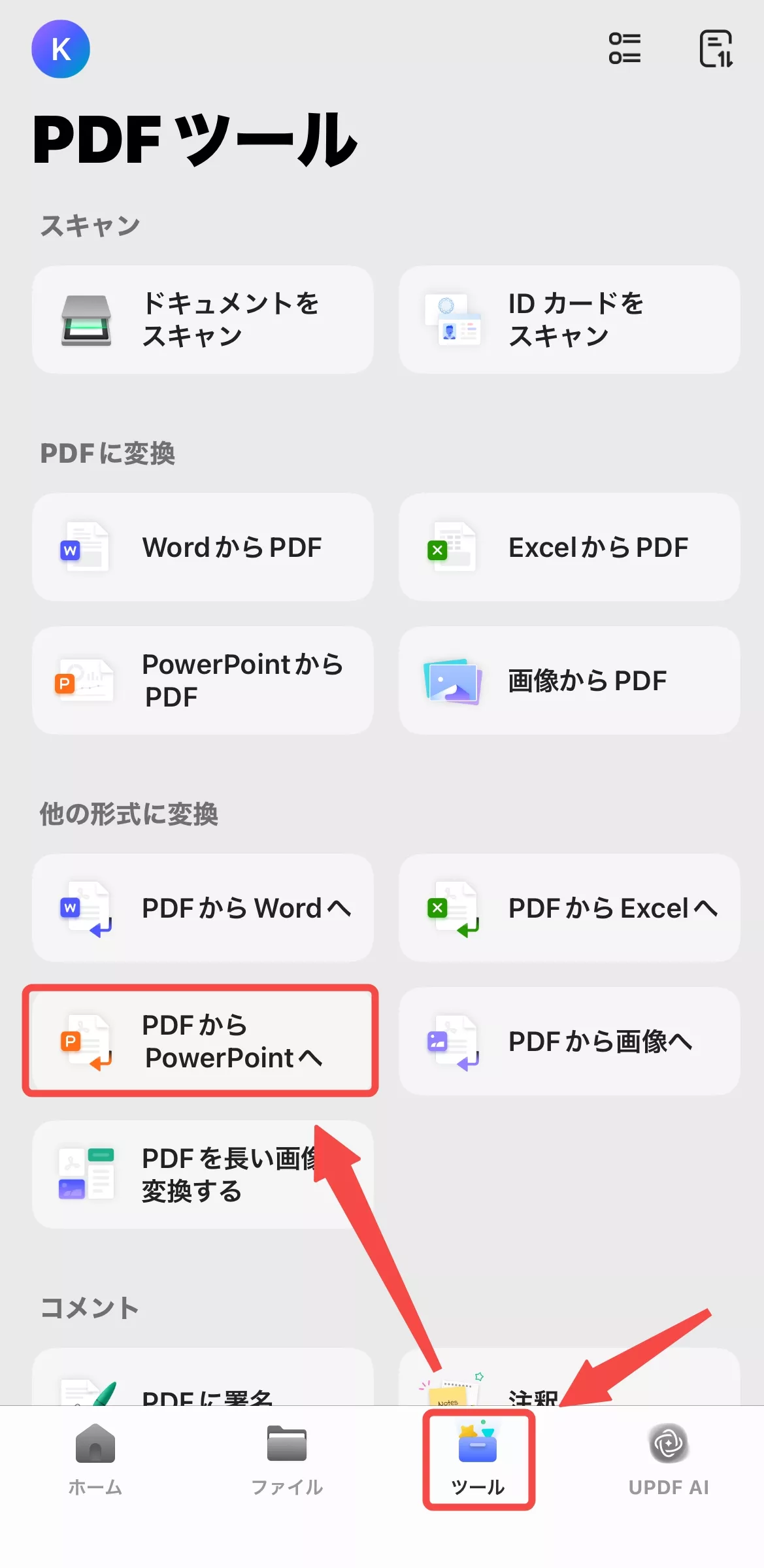Select Excel から PDF conversion

pyautogui.click(x=569, y=547)
